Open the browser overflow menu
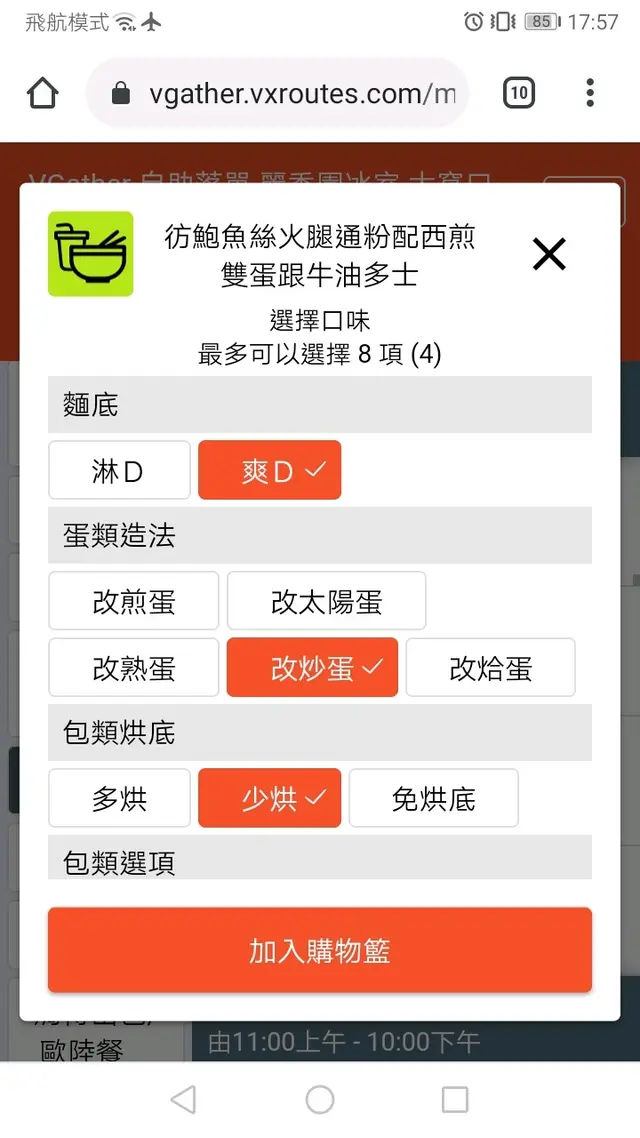Screen dimensions: 640x1138 590,94
